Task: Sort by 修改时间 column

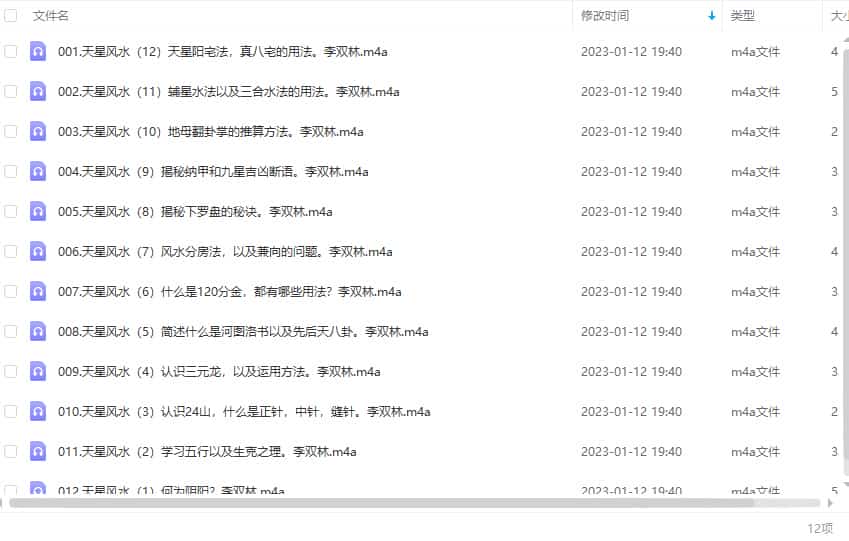Action: [605, 16]
